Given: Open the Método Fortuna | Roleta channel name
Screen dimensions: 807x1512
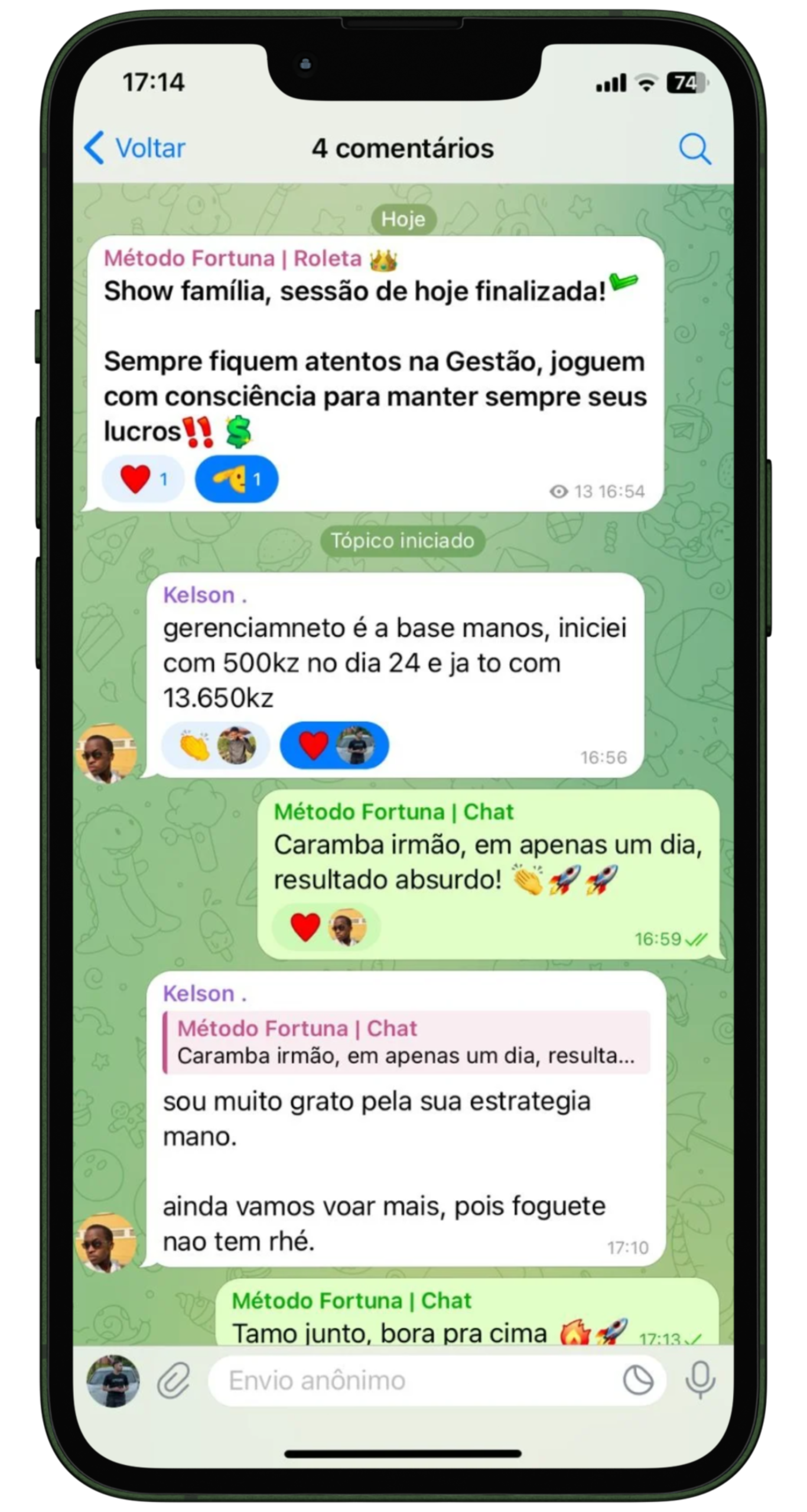Looking at the screenshot, I should coord(233,259).
